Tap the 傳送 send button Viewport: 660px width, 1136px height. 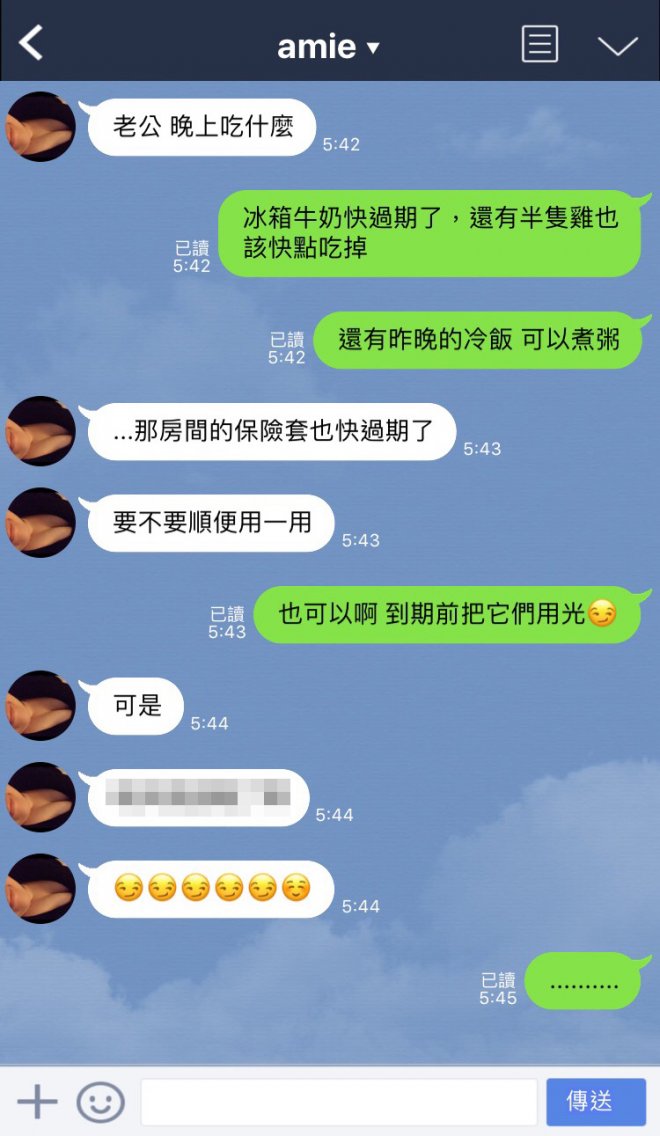[596, 1102]
